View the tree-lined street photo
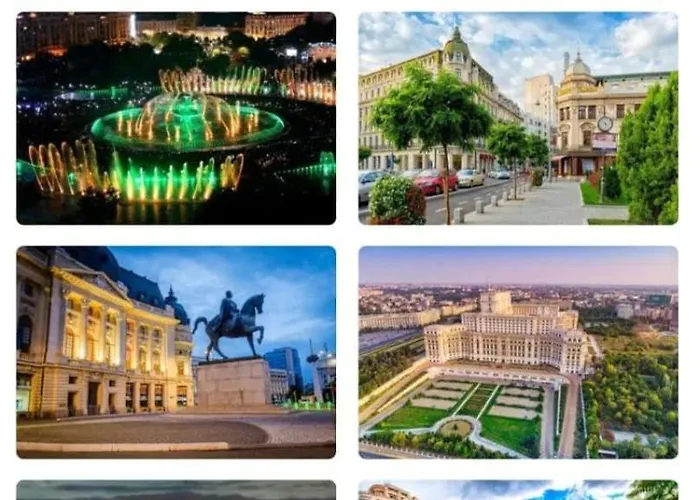This screenshot has width=700, height=500. tap(518, 118)
